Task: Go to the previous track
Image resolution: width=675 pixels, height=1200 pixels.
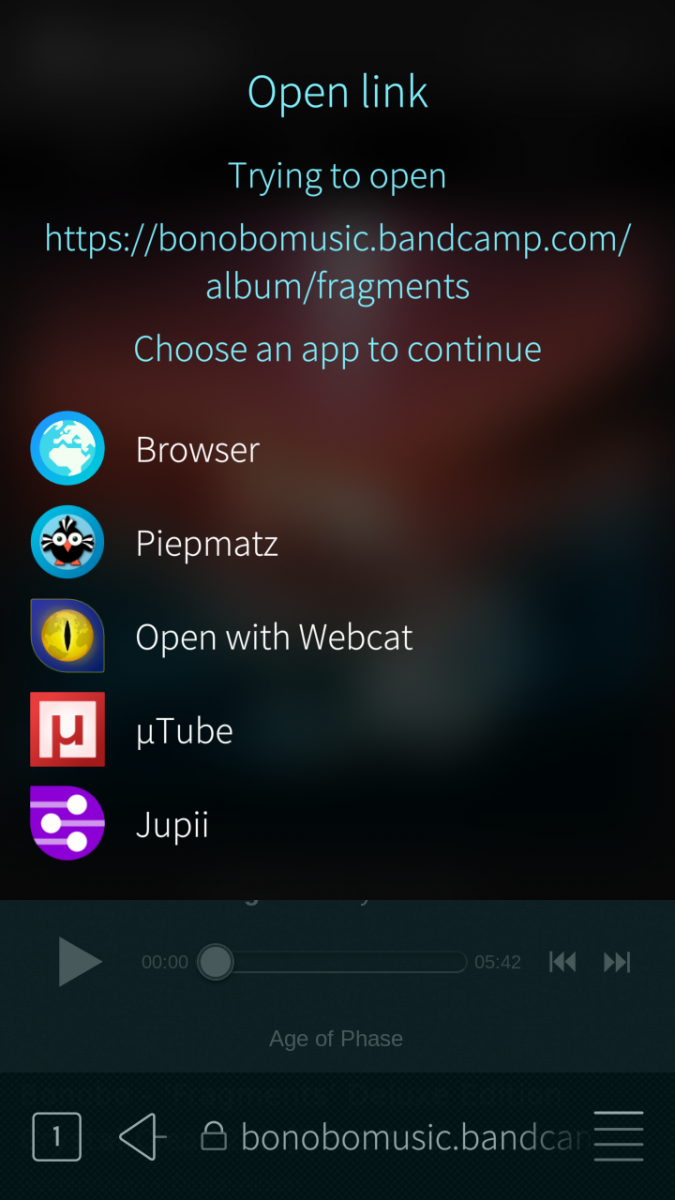Action: (563, 962)
